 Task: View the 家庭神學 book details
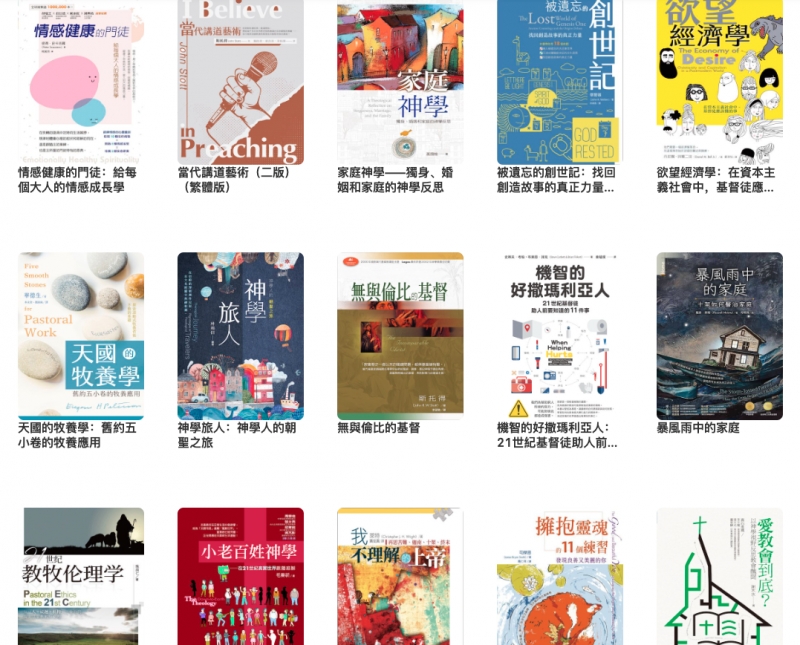400,85
